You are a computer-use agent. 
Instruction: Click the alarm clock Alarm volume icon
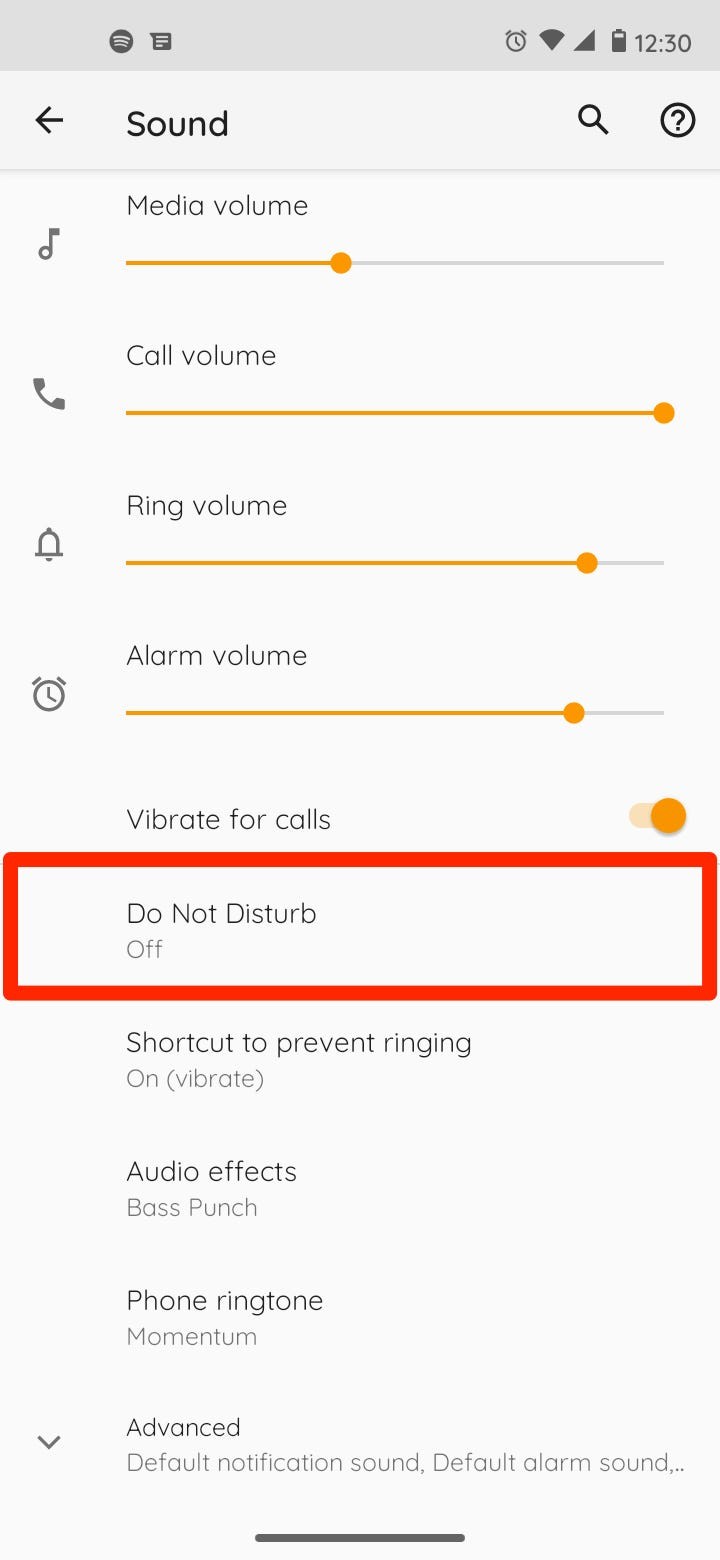pos(48,694)
